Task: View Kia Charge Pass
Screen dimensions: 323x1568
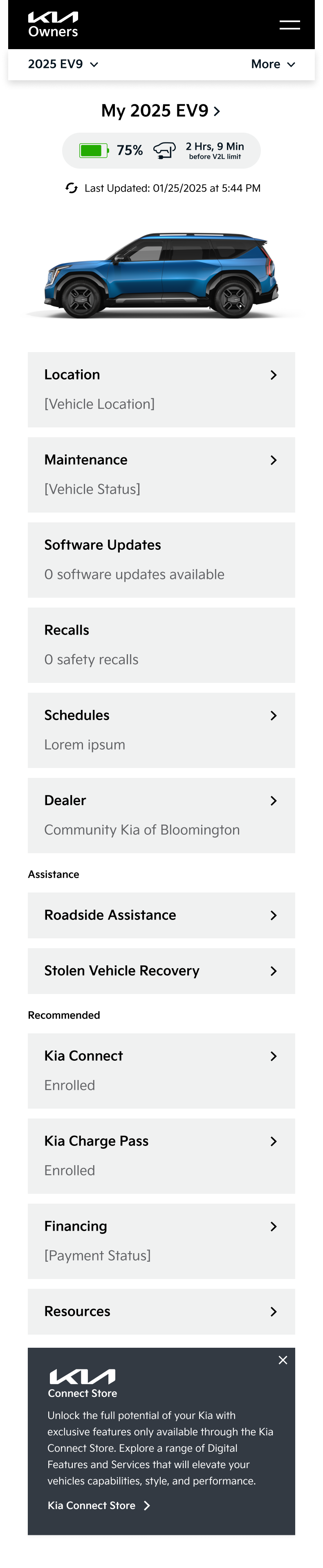Action: point(161,1155)
